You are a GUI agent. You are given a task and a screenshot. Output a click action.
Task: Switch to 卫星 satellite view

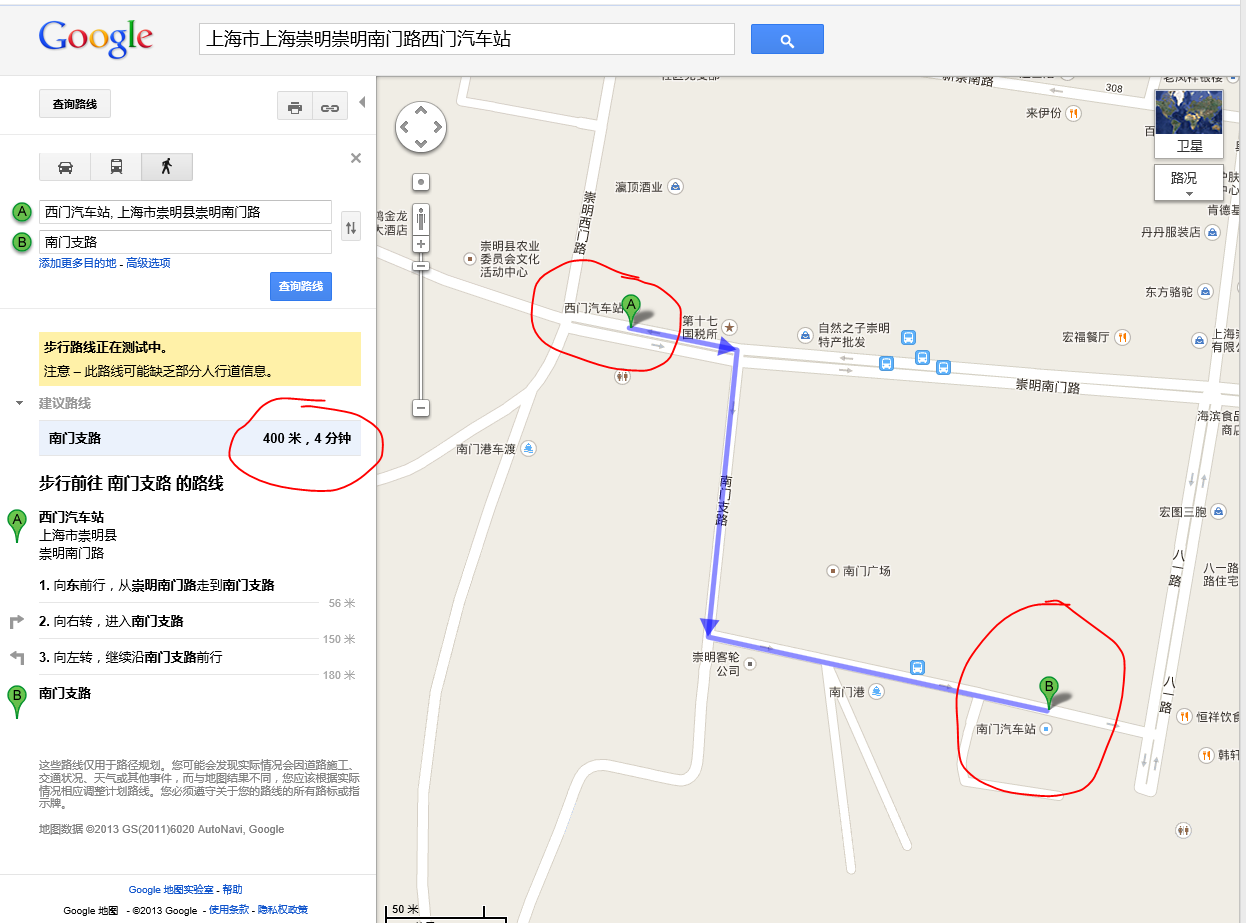click(1188, 124)
